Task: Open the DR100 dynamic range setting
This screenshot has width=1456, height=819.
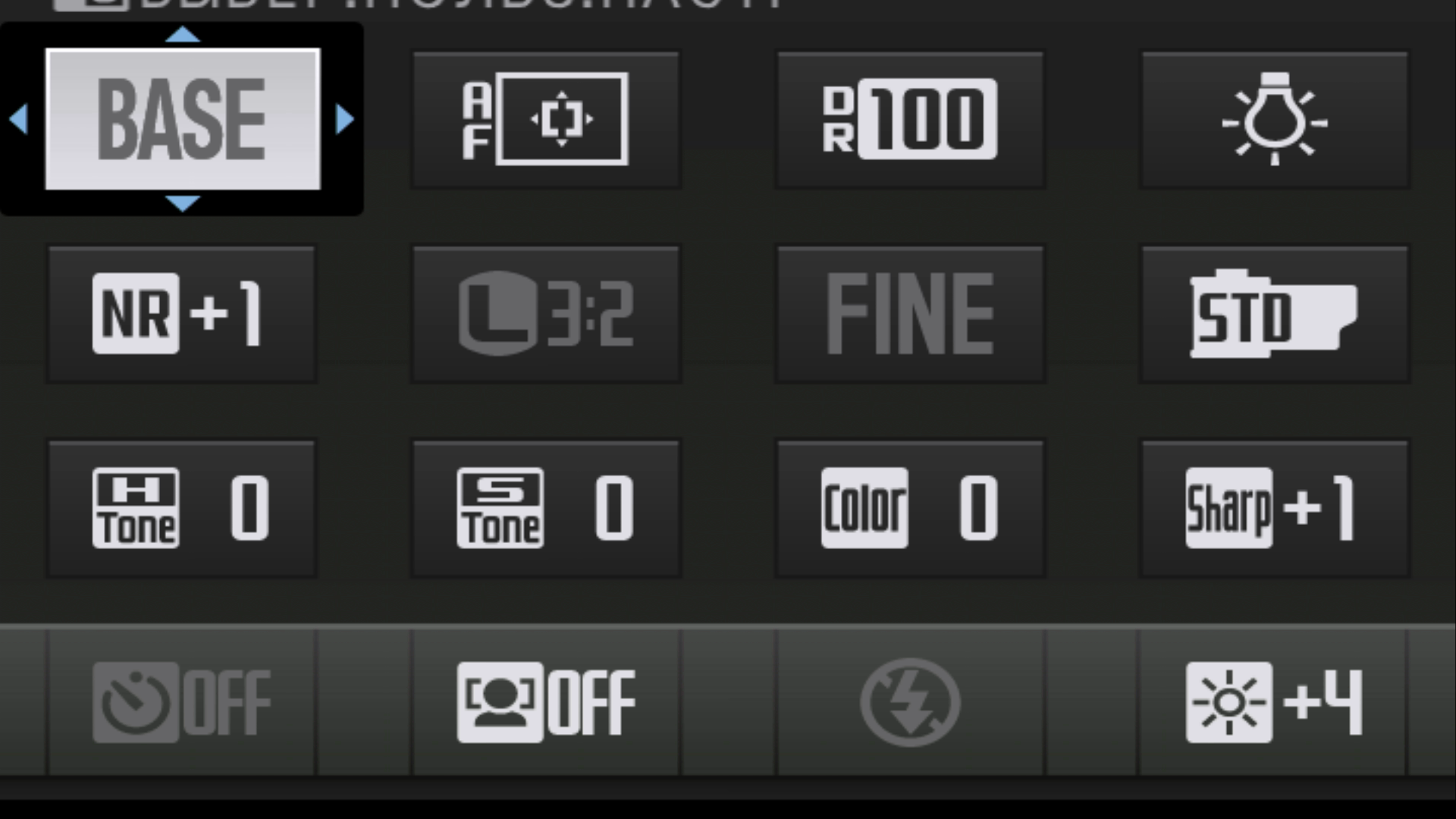Action: tap(910, 119)
